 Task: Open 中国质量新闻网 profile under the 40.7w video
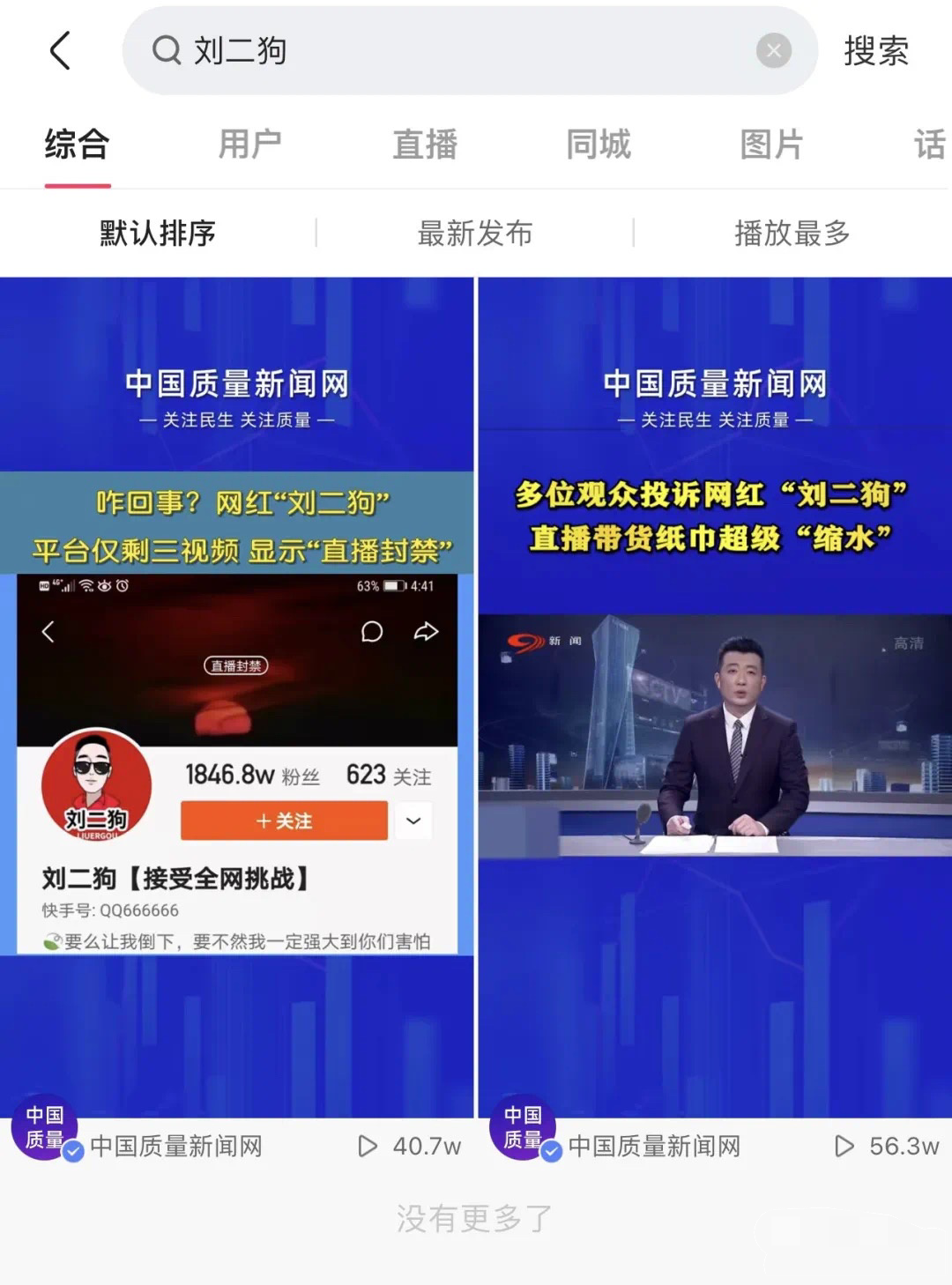pos(176,1146)
